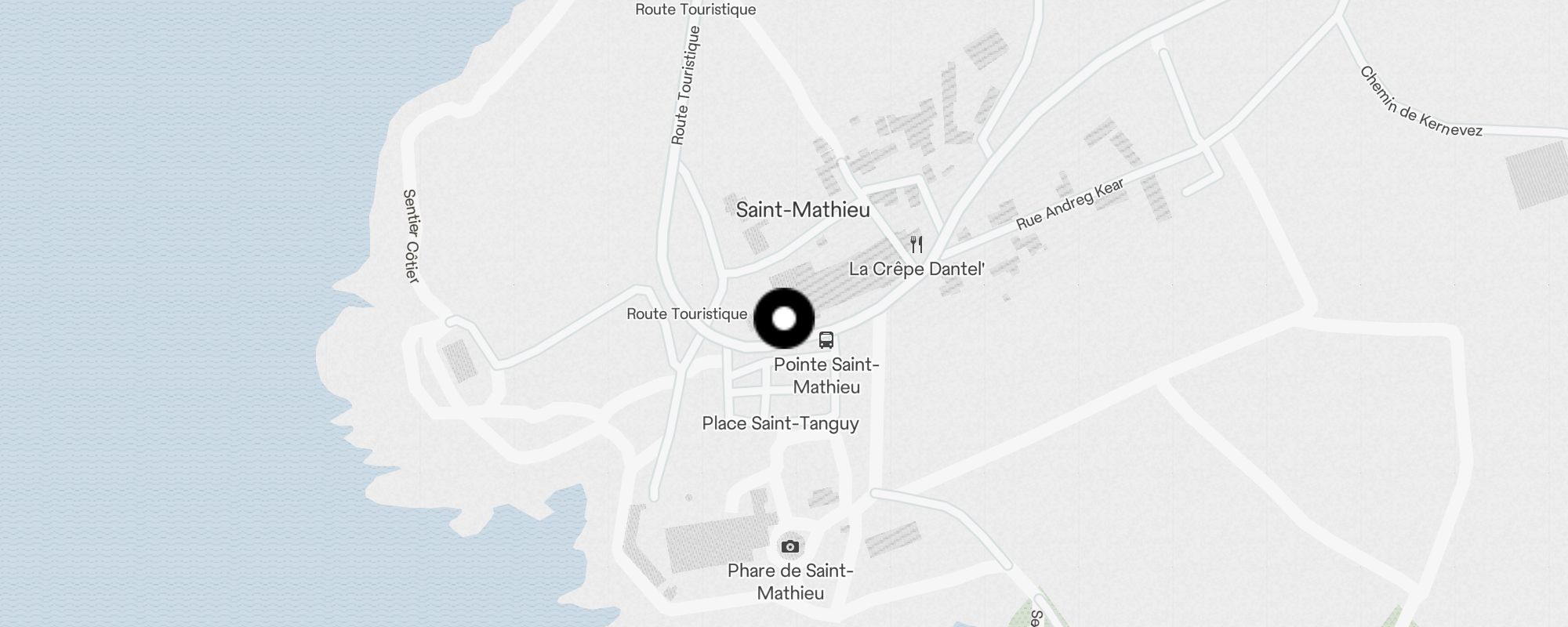1568x627 pixels.
Task: Select La Crêpe Dantel' restaurant marker
Action: pyautogui.click(x=916, y=245)
